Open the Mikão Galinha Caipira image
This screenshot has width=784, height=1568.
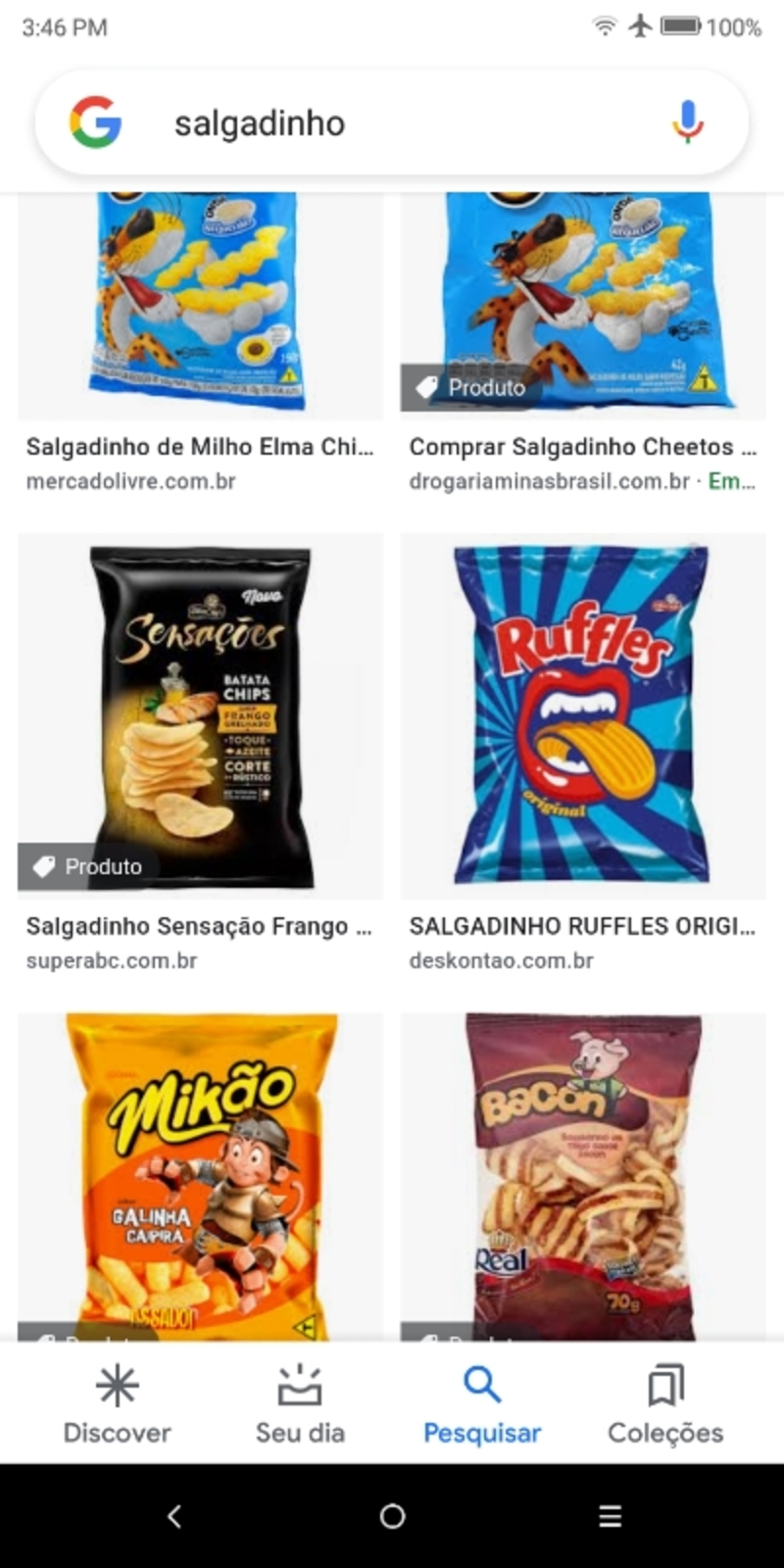click(x=200, y=1176)
